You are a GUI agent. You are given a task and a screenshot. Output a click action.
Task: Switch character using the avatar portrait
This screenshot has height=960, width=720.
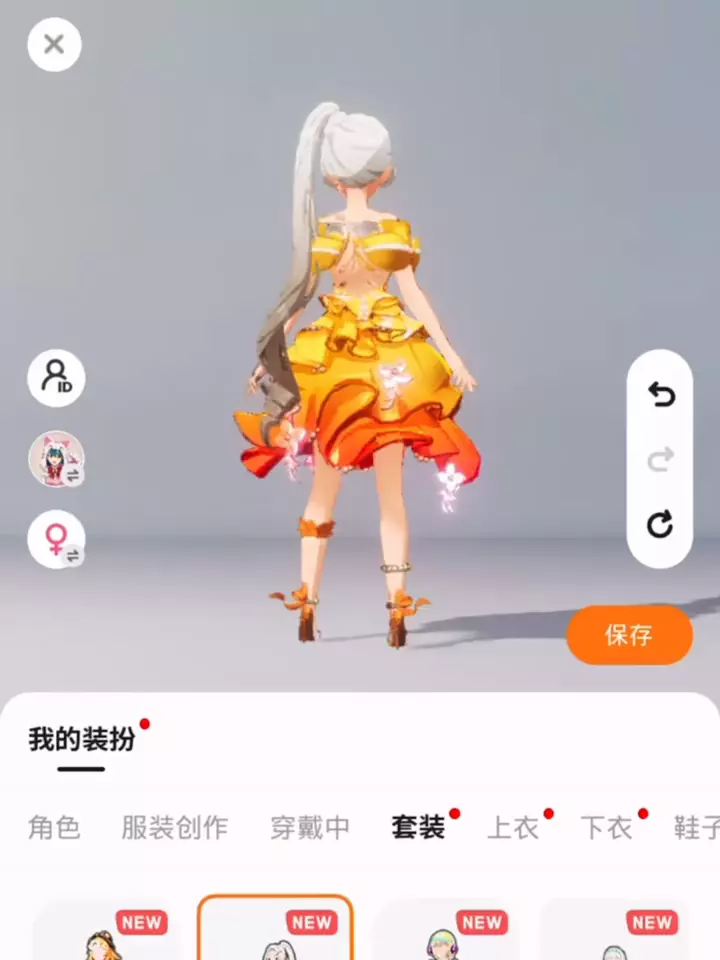click(x=56, y=459)
